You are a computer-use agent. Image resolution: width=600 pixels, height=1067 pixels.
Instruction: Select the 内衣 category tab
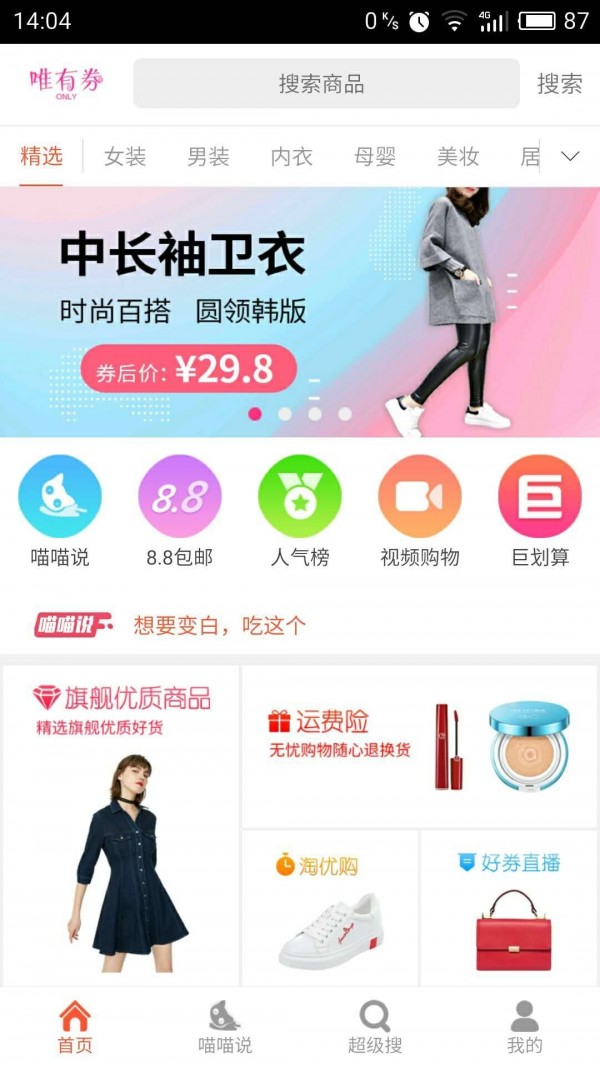291,156
